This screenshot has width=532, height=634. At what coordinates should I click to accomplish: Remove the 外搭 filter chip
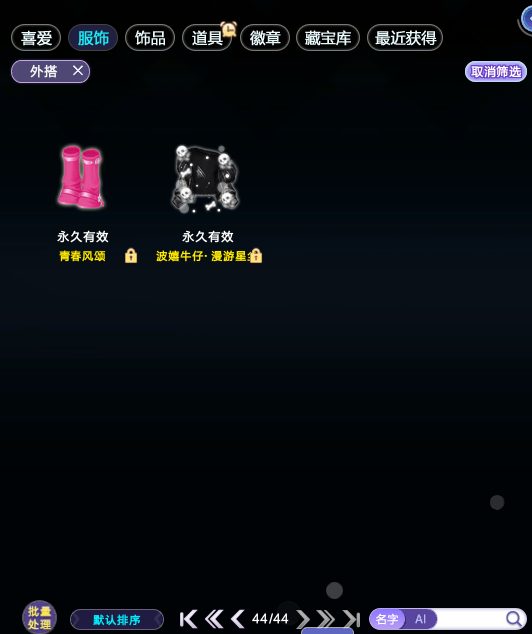(x=78, y=71)
